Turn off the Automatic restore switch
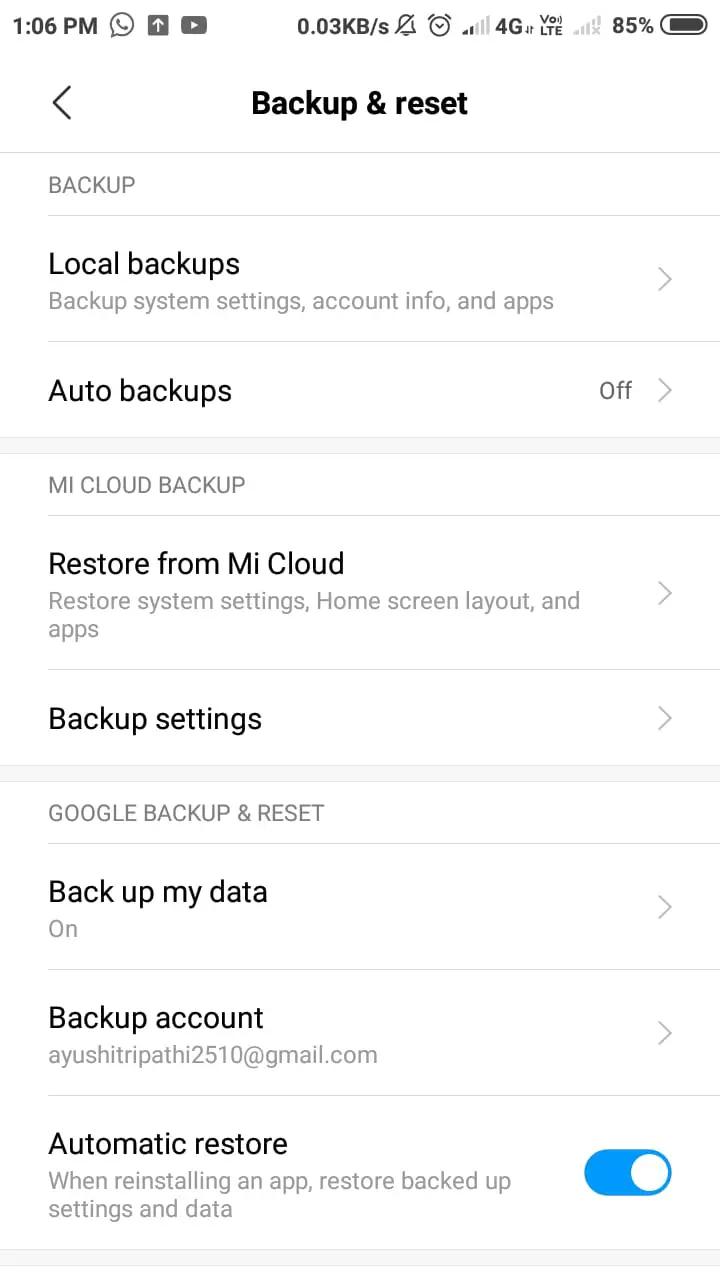 [627, 1172]
